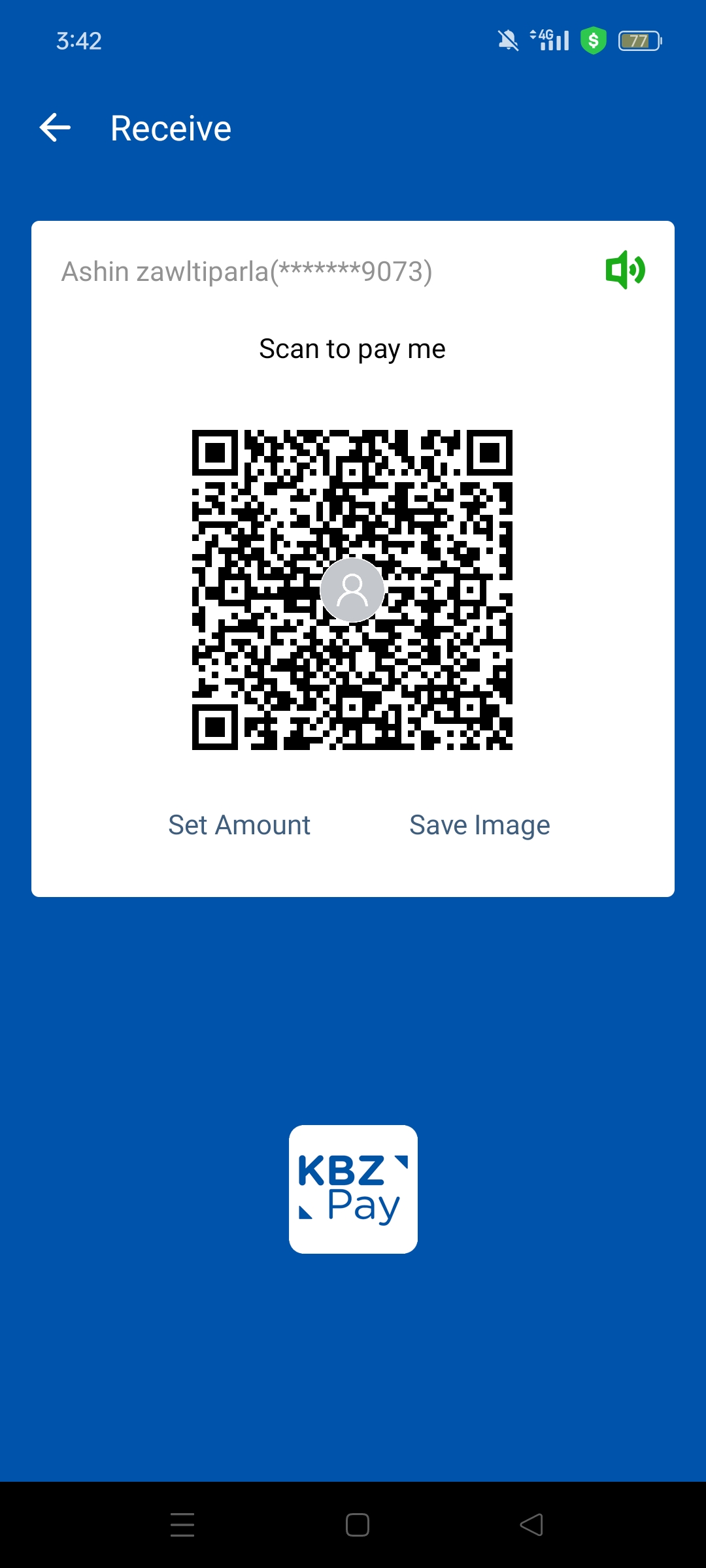Viewport: 706px width, 1568px height.
Task: Toggle the green sound notification speaker
Action: click(x=625, y=270)
